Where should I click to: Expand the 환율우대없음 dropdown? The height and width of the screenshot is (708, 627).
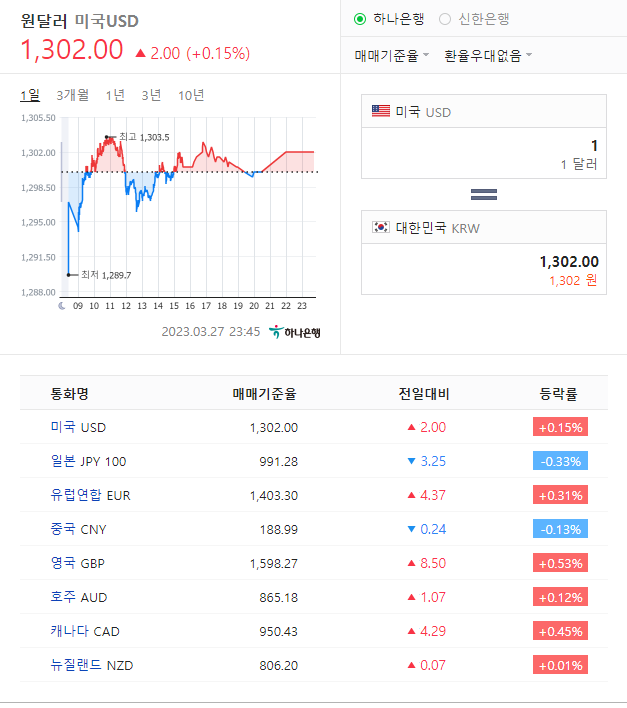(x=488, y=56)
